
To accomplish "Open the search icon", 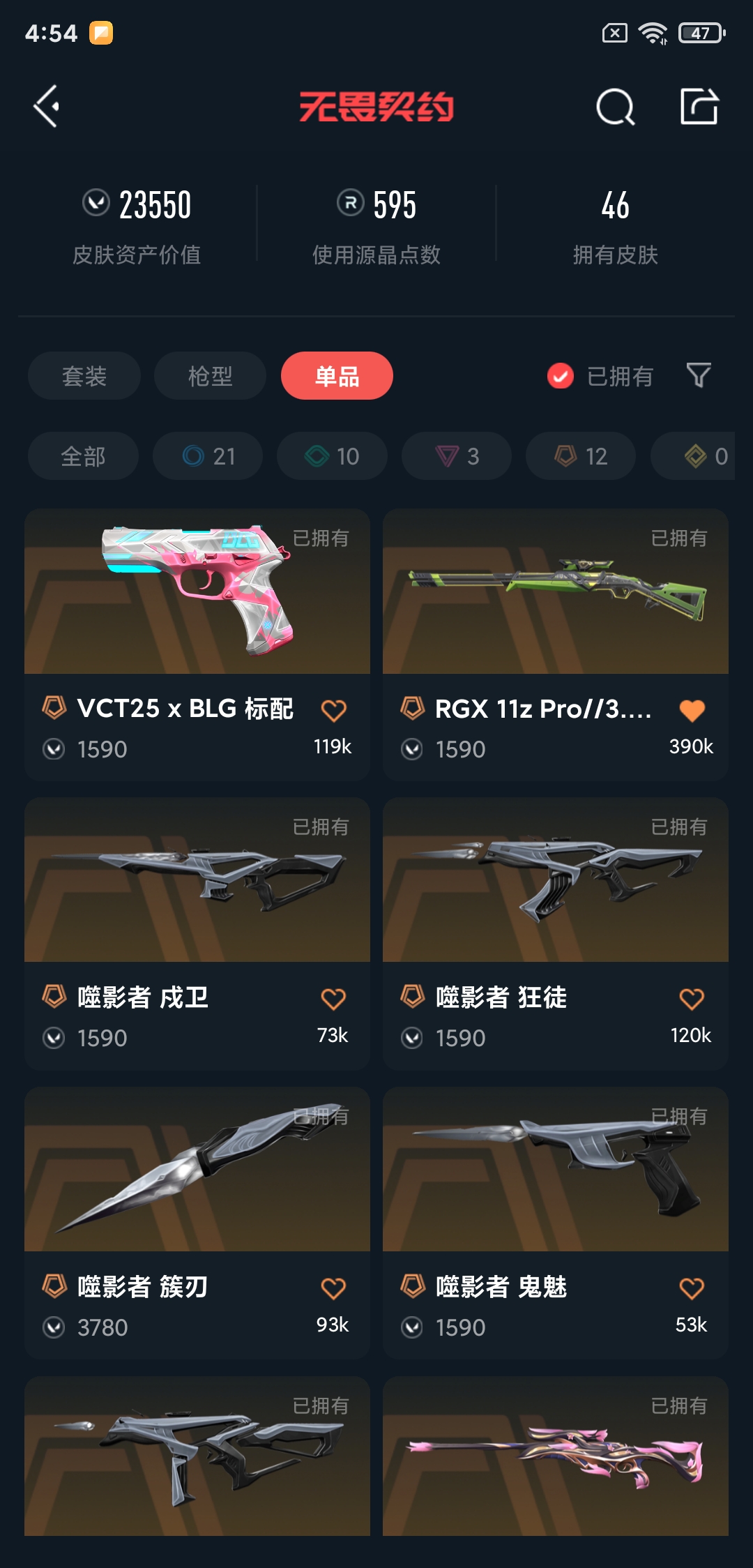I will [x=615, y=107].
